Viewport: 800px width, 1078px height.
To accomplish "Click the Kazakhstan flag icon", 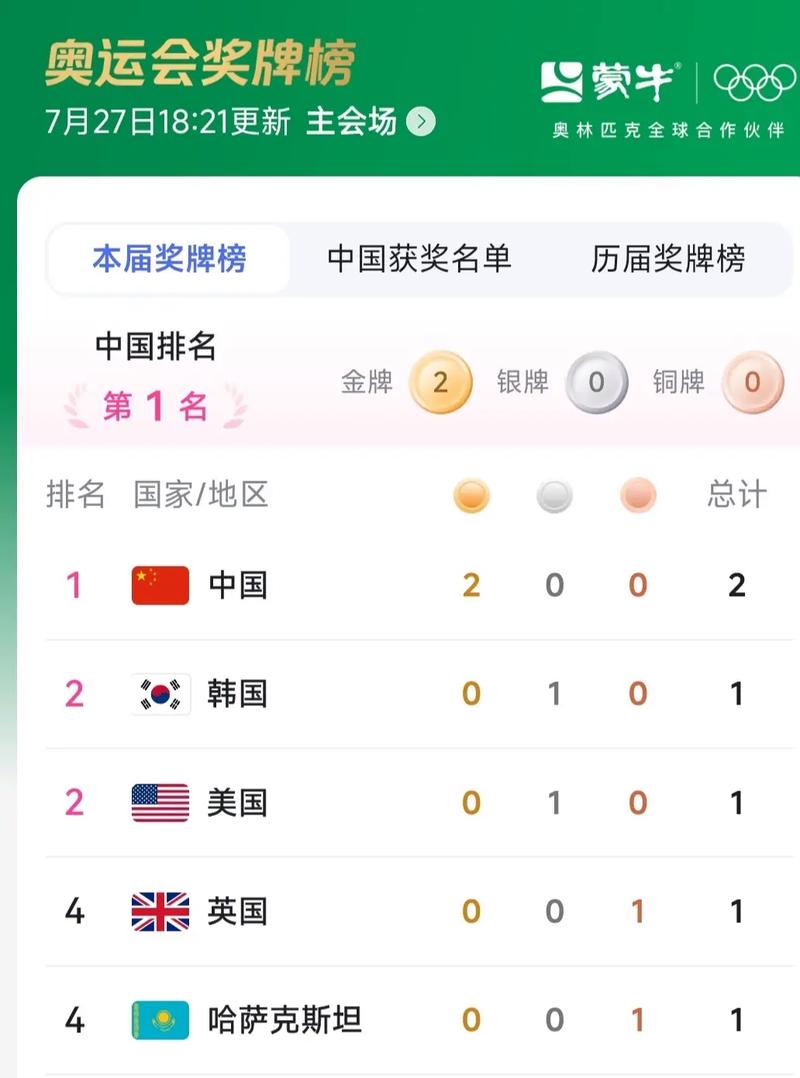I will (156, 1021).
